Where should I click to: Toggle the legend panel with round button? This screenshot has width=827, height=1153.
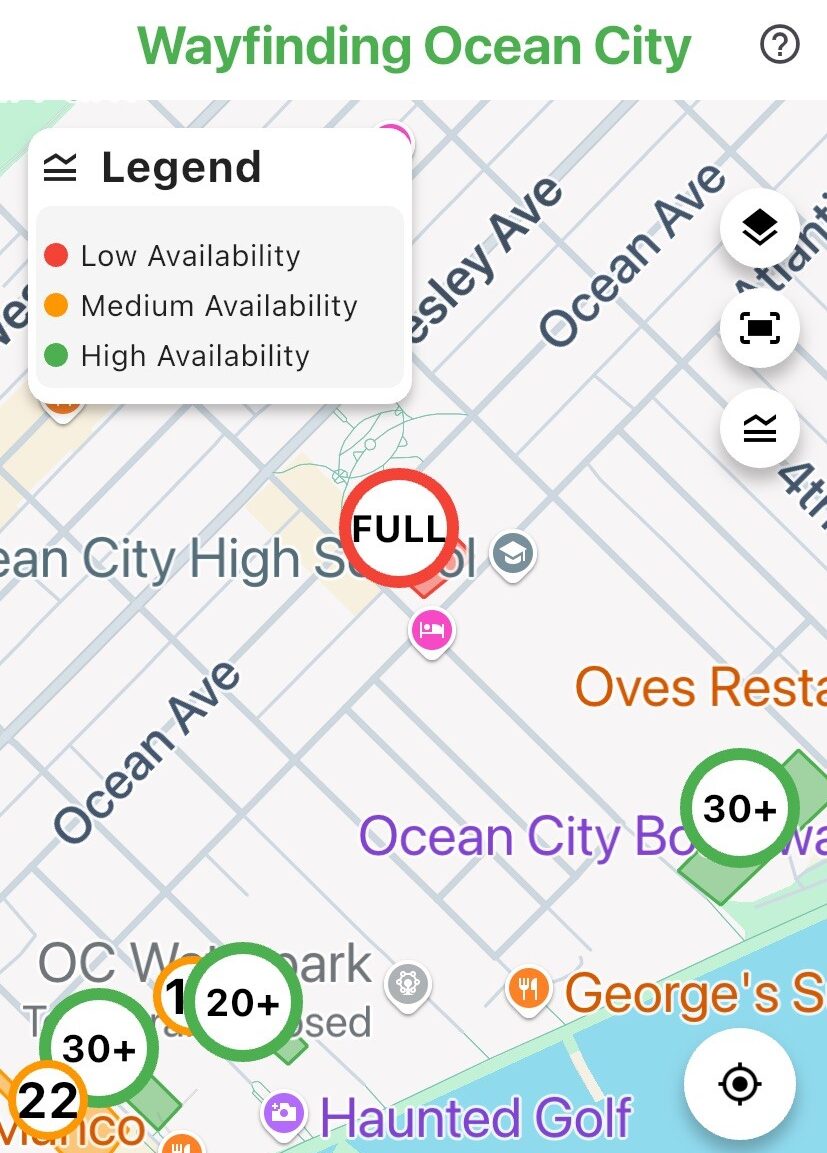[759, 429]
